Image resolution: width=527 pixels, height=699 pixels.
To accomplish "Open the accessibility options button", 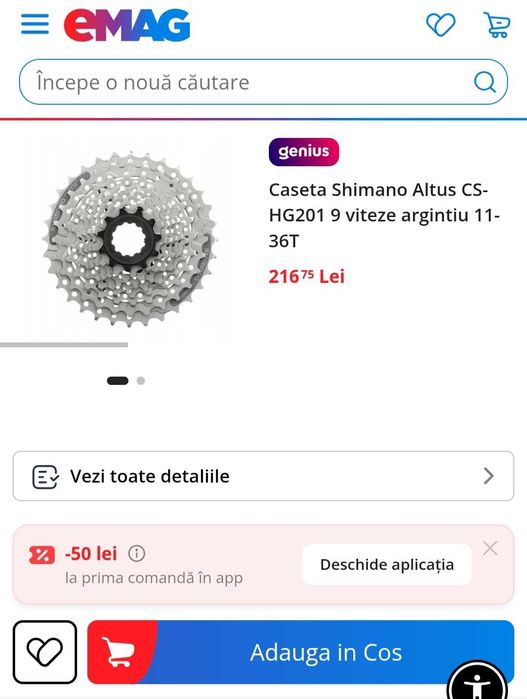I will [x=477, y=682].
